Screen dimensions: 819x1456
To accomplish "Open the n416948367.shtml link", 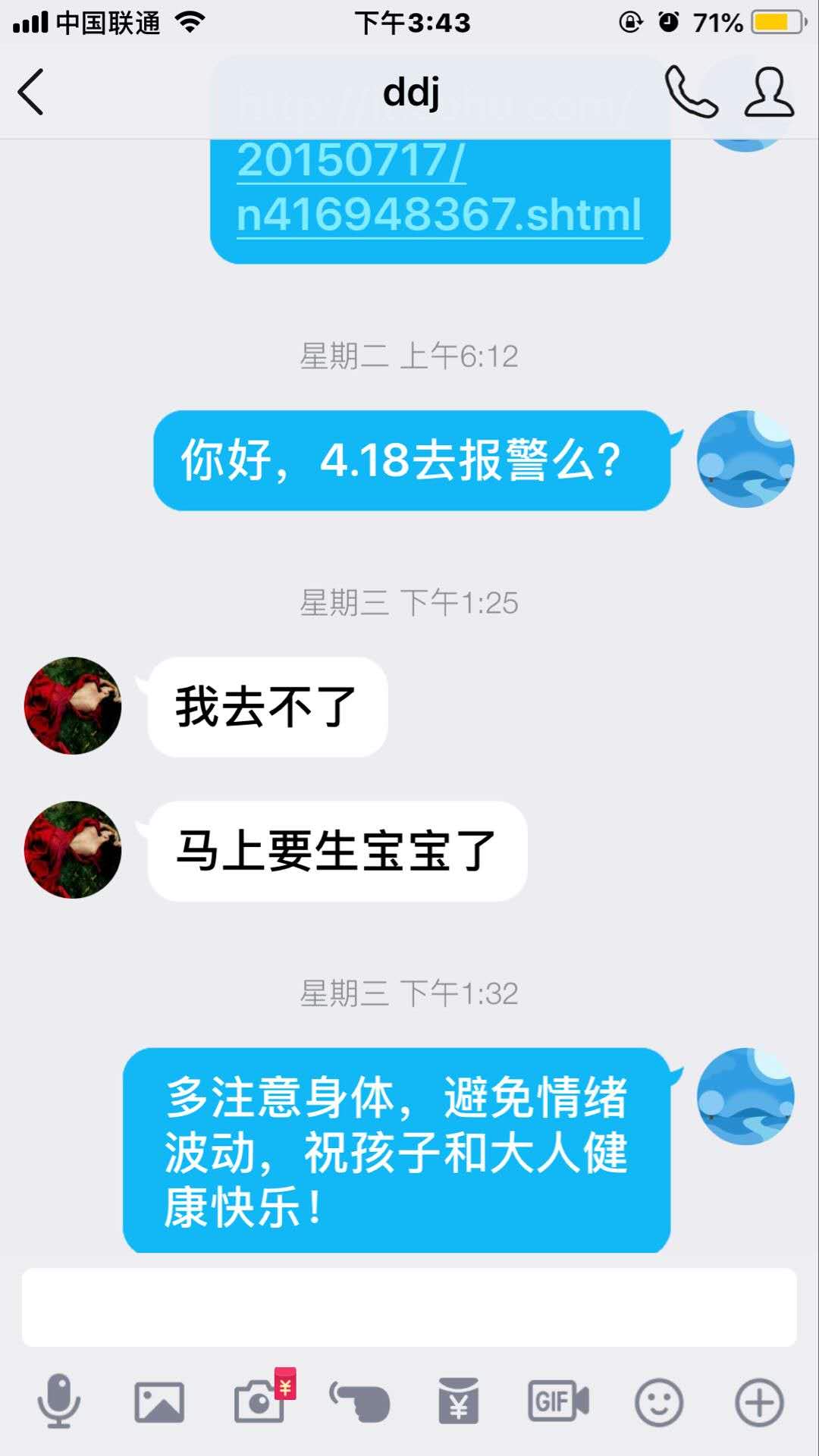I will [438, 215].
